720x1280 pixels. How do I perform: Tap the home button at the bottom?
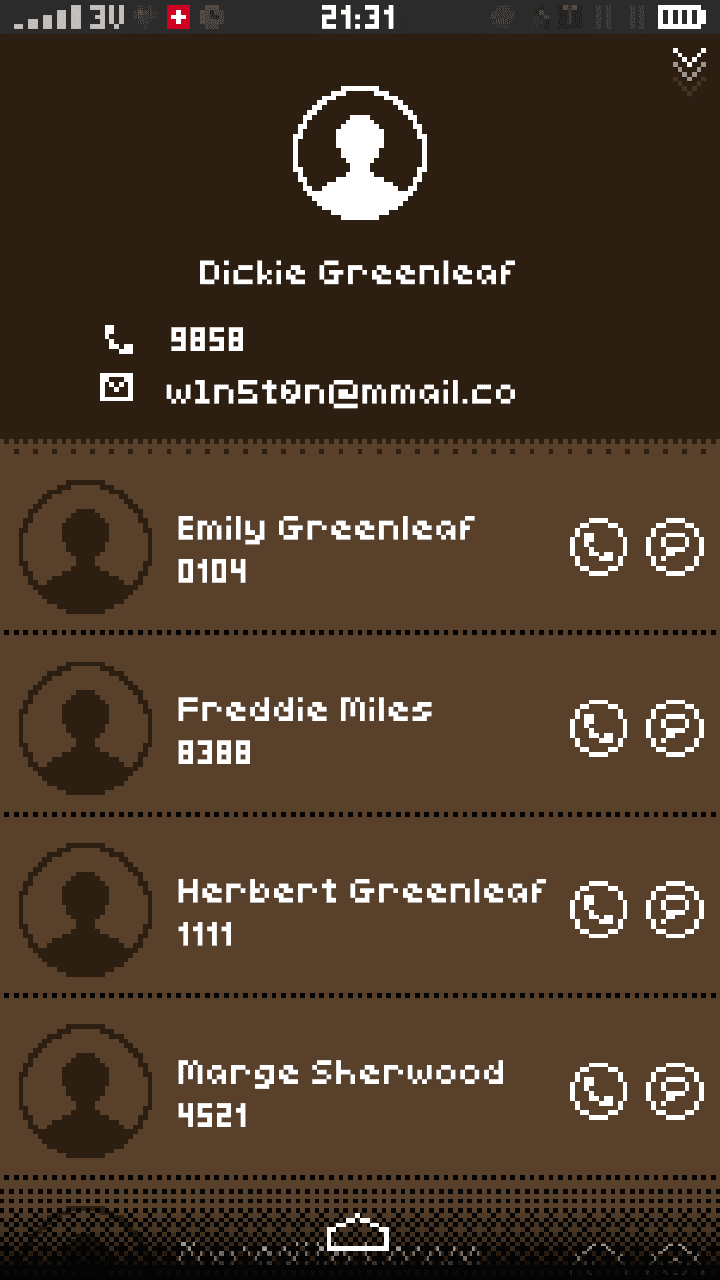point(358,1235)
